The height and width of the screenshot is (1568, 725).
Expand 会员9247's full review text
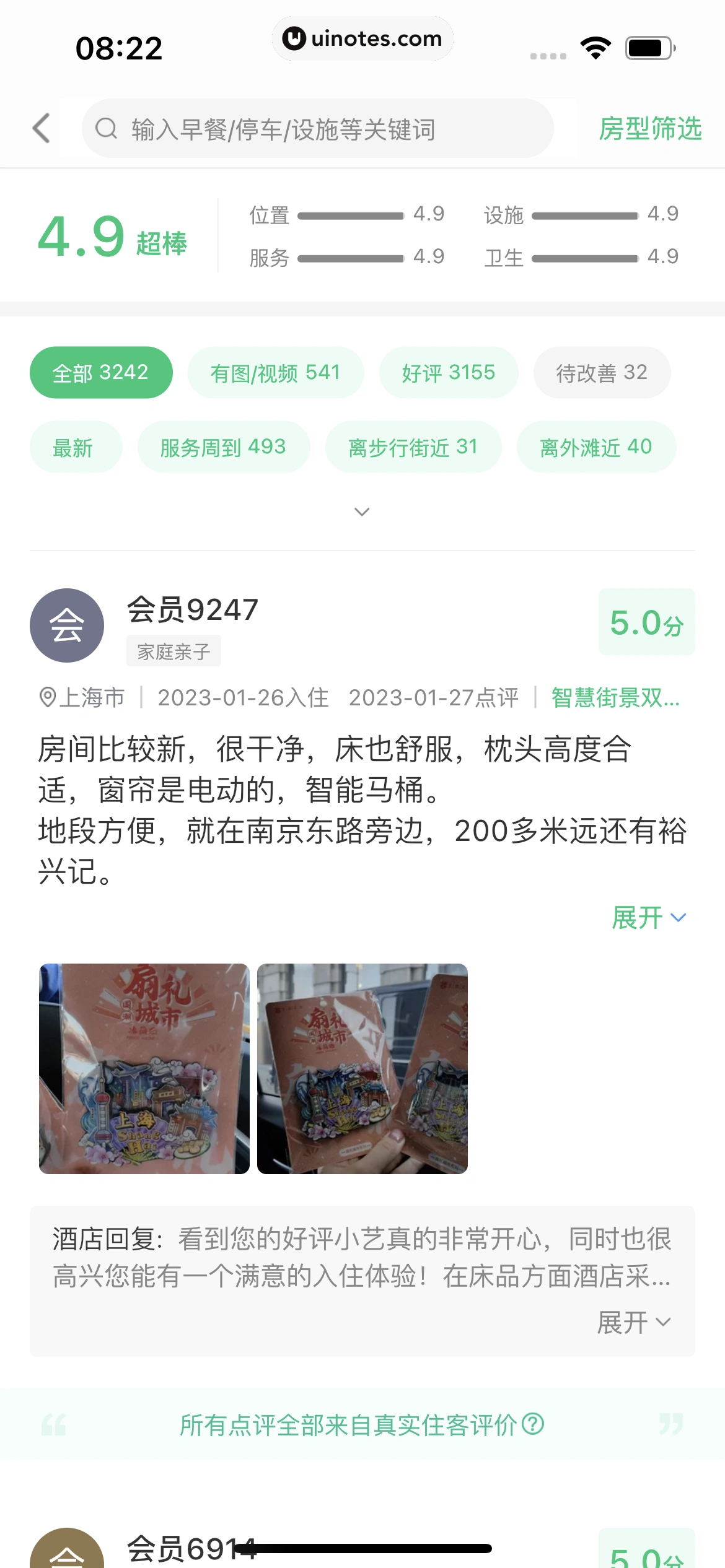tap(648, 918)
